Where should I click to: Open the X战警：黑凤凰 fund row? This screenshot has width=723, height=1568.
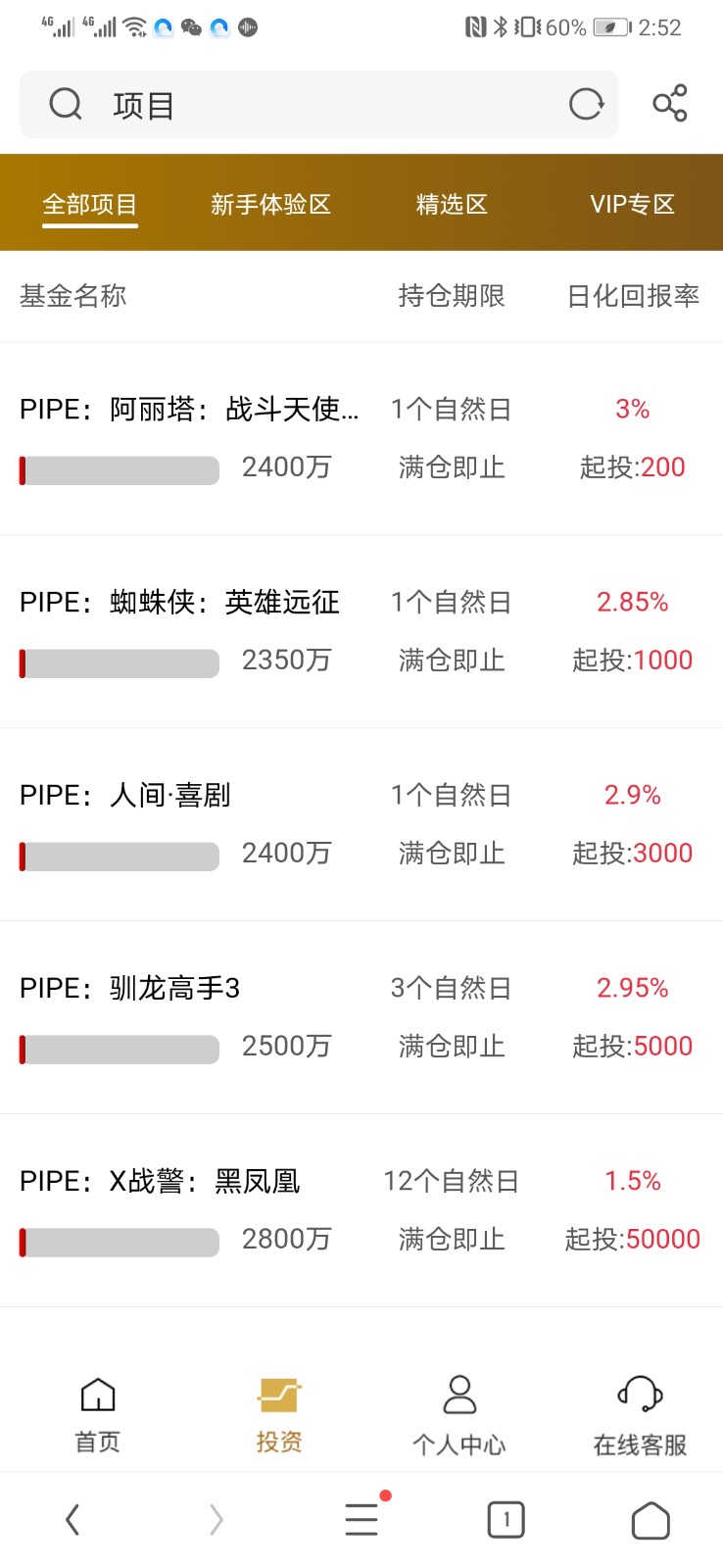click(361, 1210)
